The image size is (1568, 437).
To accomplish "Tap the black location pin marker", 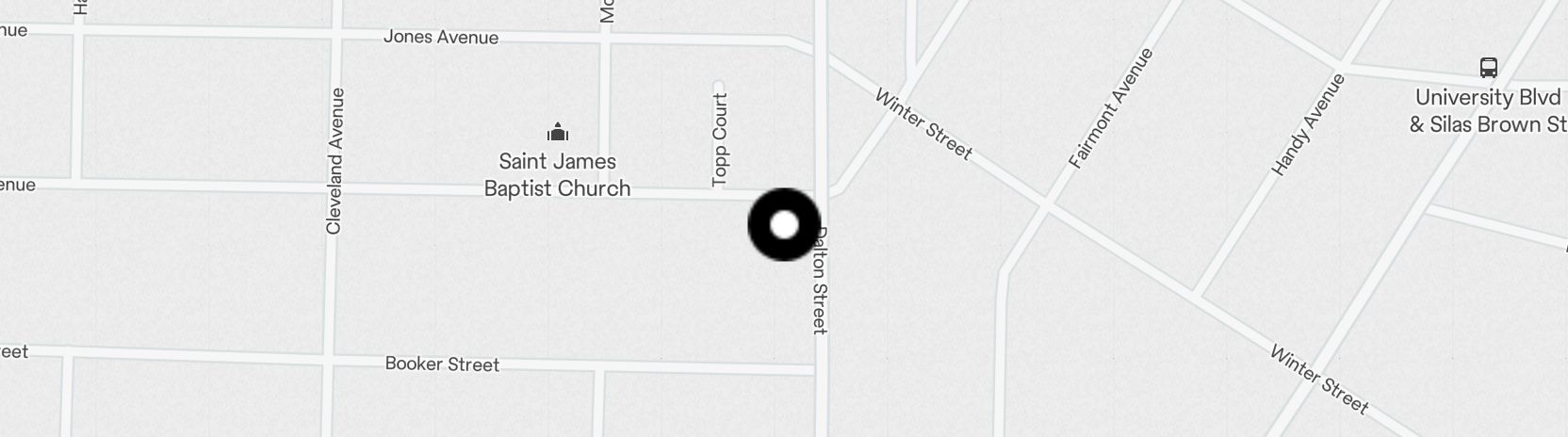I will [x=784, y=225].
